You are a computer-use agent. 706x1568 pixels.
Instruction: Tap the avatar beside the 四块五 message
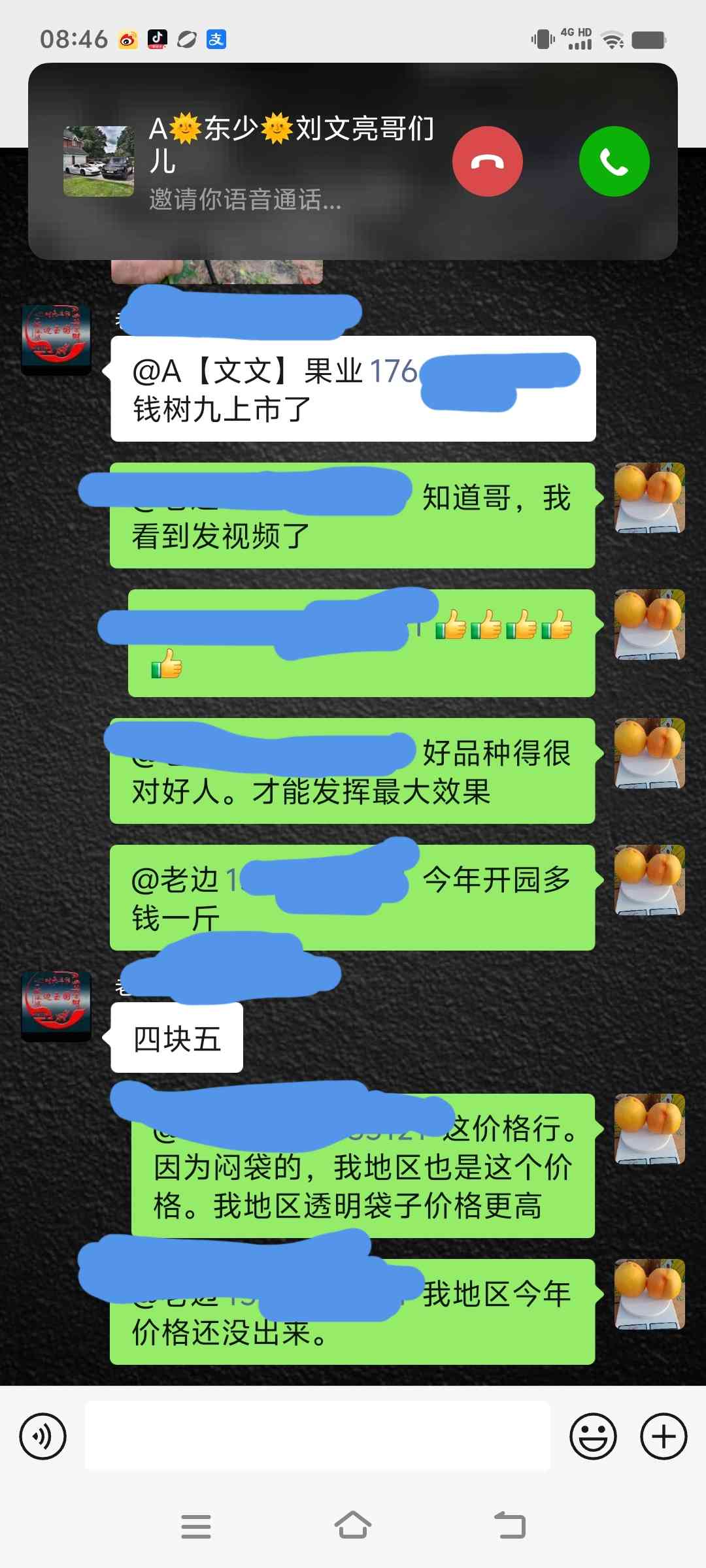click(56, 1005)
